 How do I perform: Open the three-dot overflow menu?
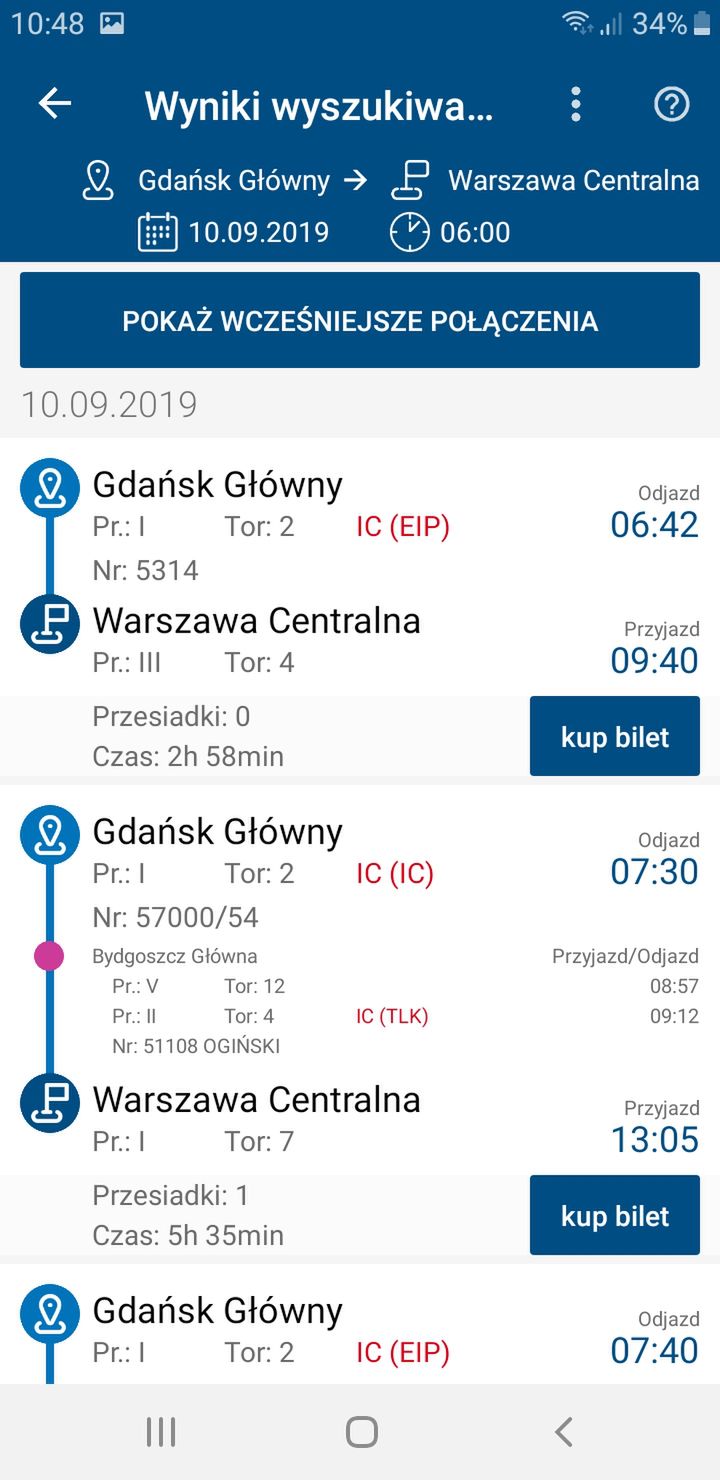tap(575, 104)
